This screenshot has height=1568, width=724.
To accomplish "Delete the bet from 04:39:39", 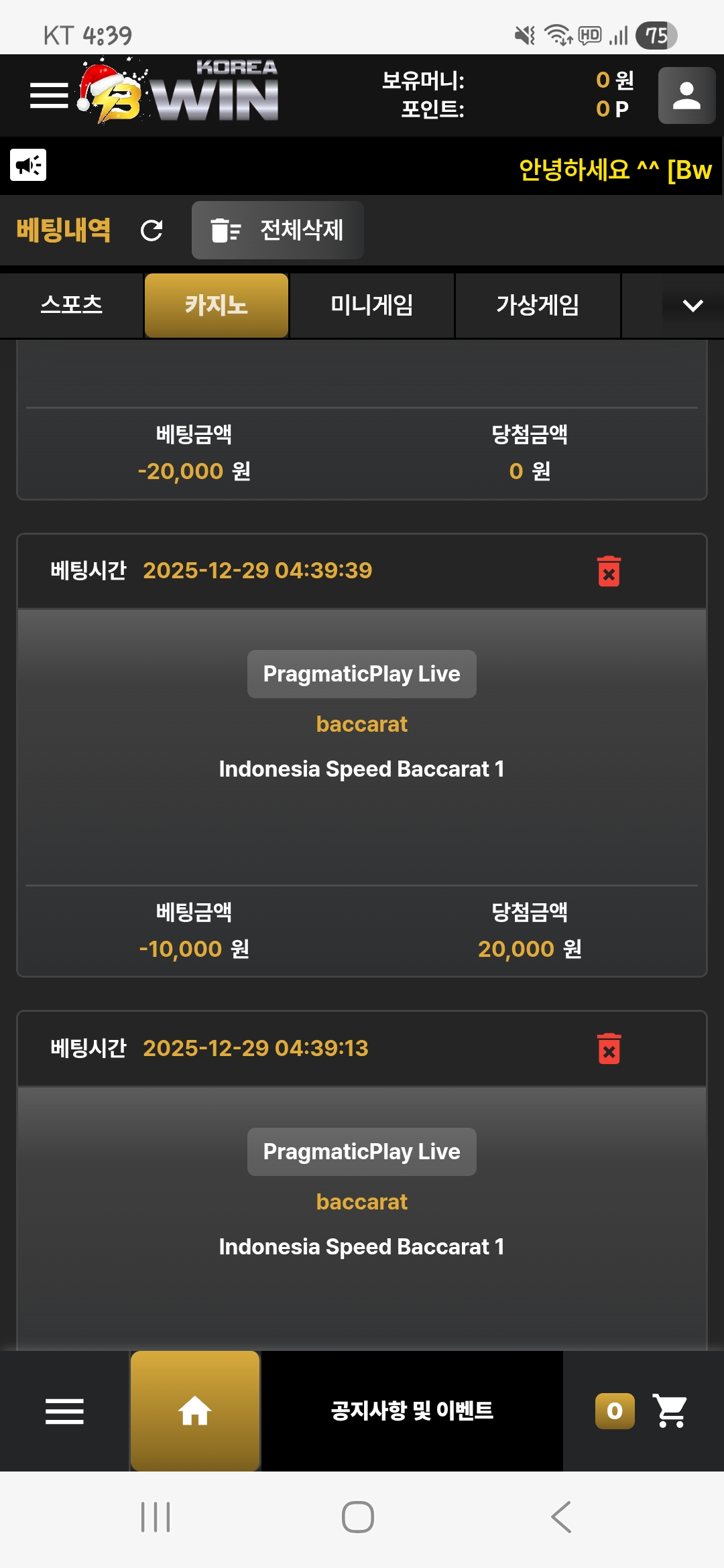I will point(609,572).
